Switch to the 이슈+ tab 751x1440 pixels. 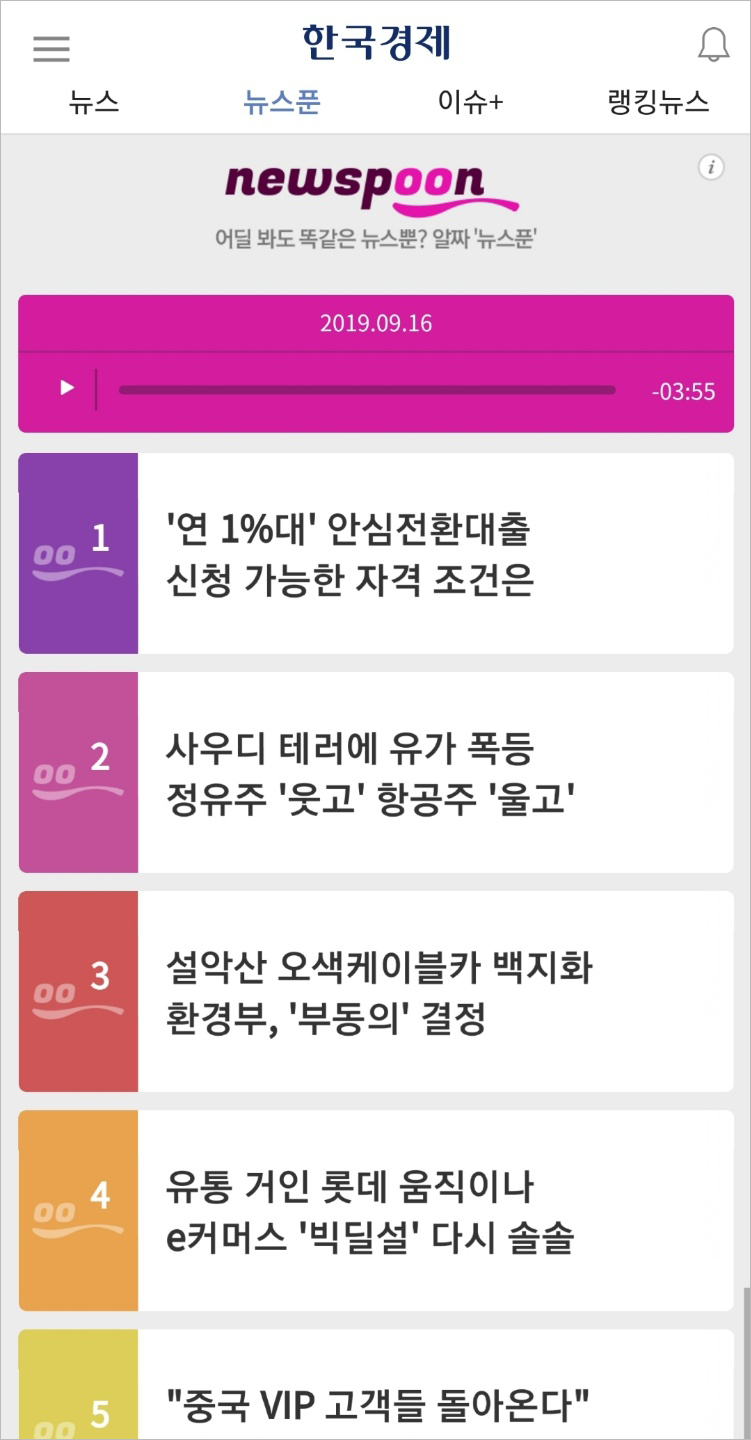tap(470, 102)
